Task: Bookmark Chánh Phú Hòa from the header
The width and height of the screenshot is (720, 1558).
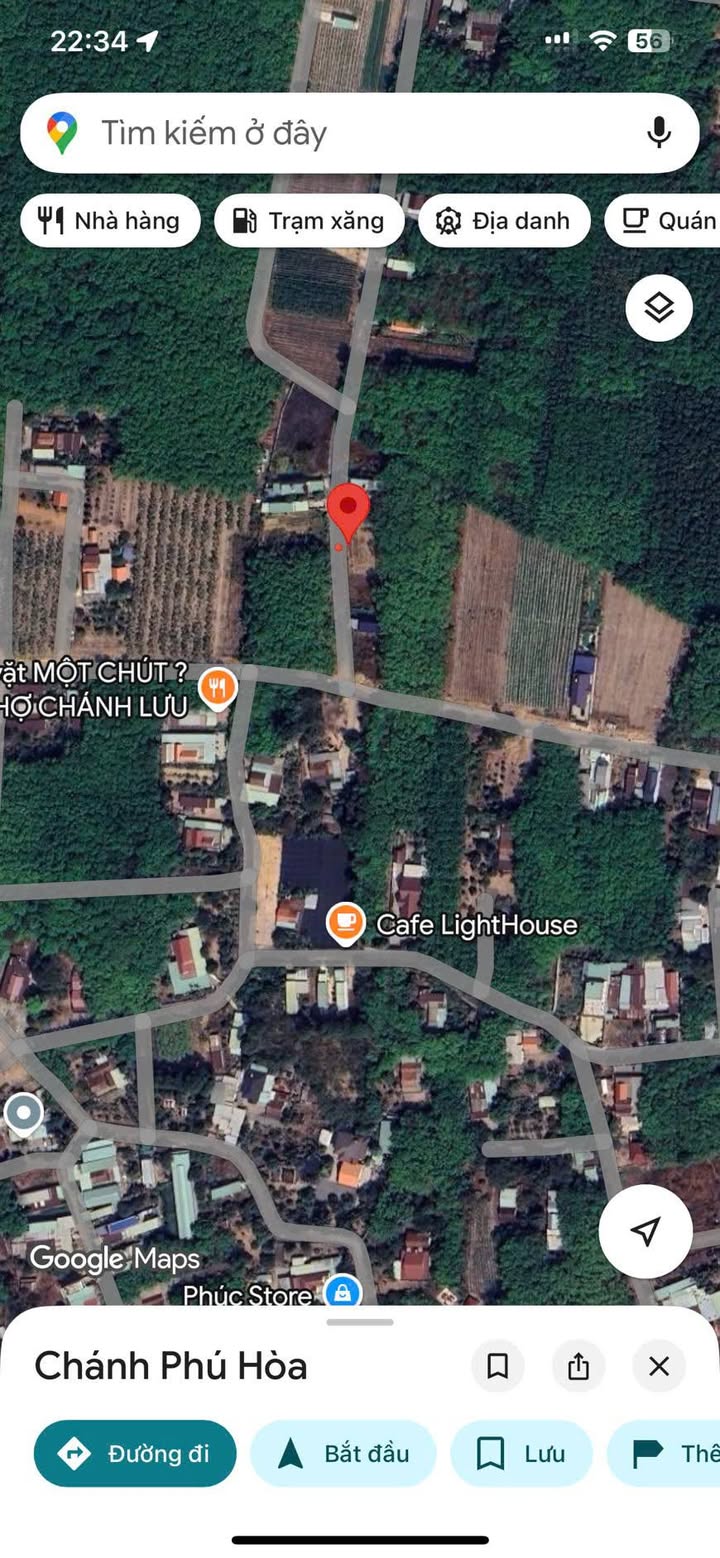Action: 497,1366
